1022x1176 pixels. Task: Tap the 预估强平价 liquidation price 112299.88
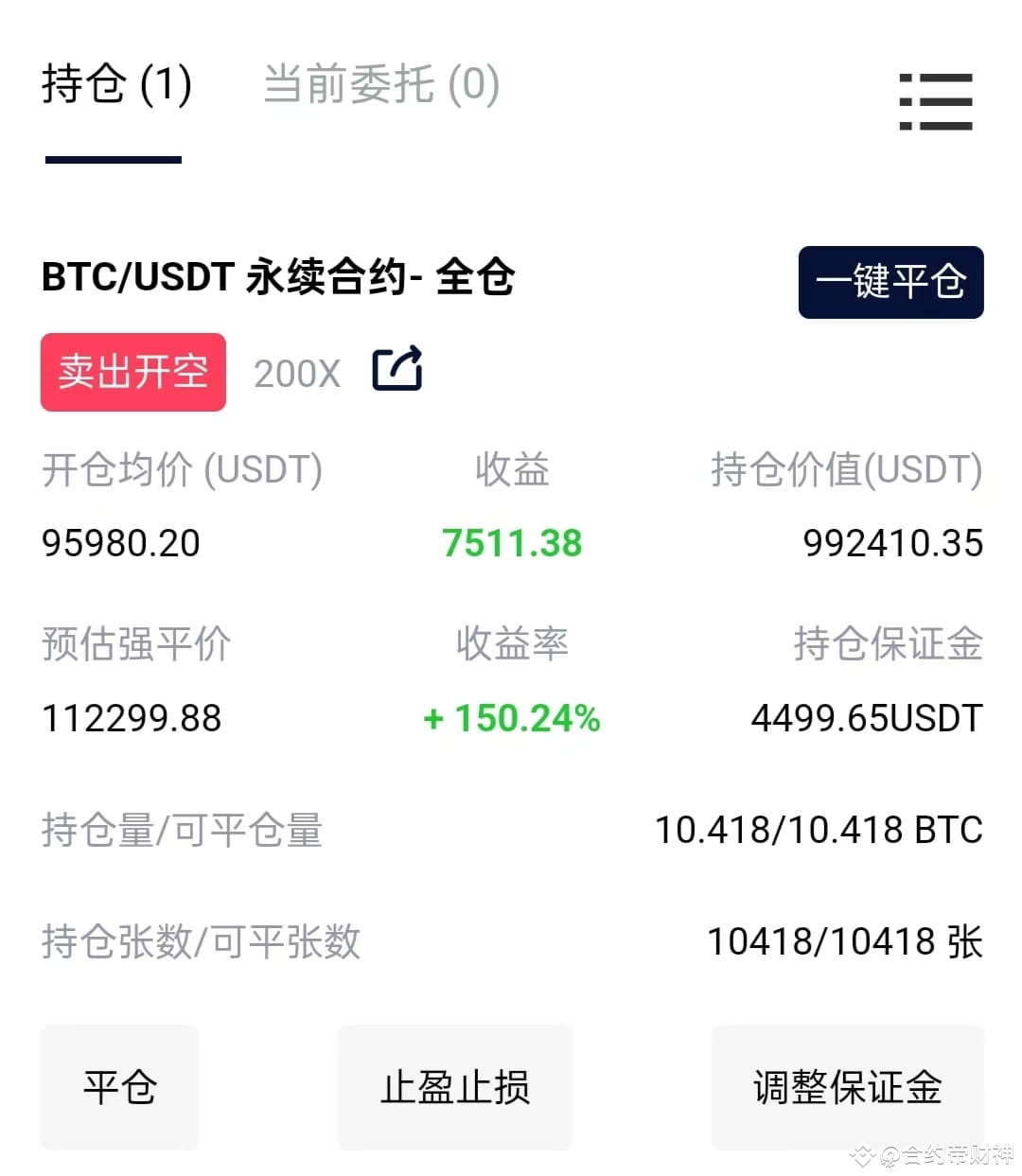pos(131,719)
